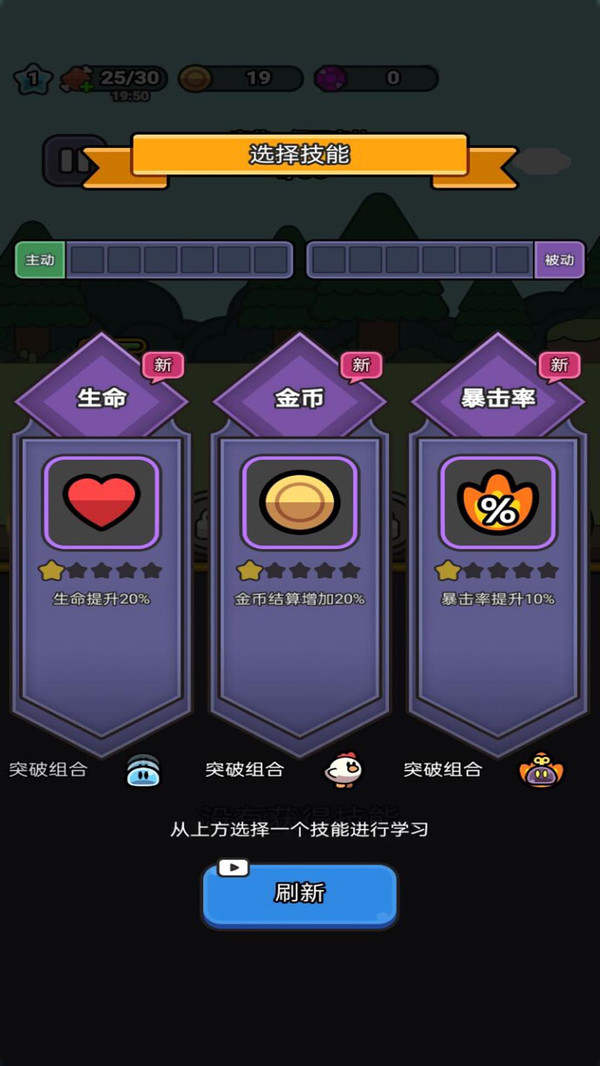Pick the 暴击率 skill card
Viewport: 600px width, 1066px height.
[498, 544]
